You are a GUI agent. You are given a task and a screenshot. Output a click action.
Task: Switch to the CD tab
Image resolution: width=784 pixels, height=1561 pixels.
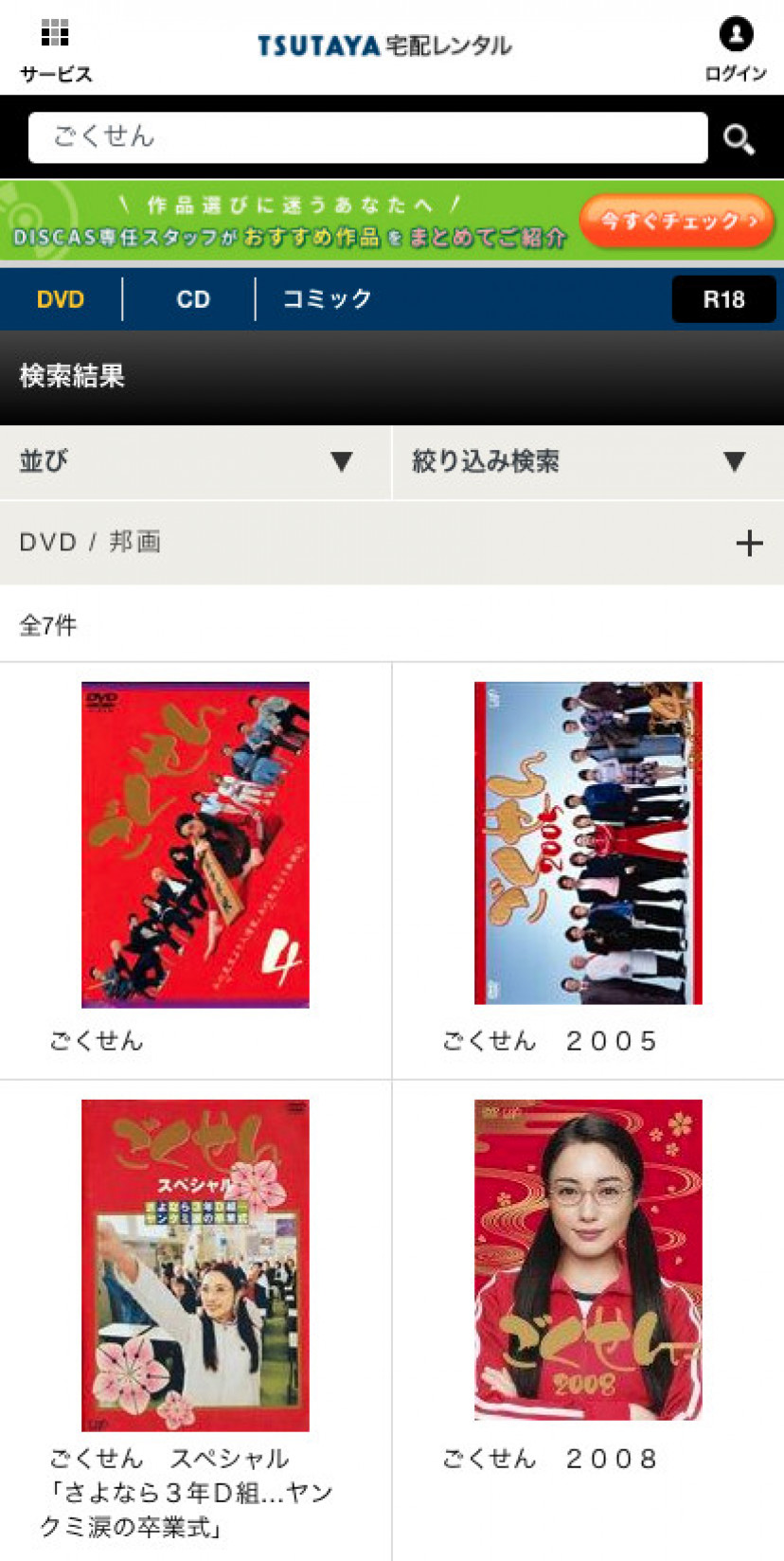point(192,299)
